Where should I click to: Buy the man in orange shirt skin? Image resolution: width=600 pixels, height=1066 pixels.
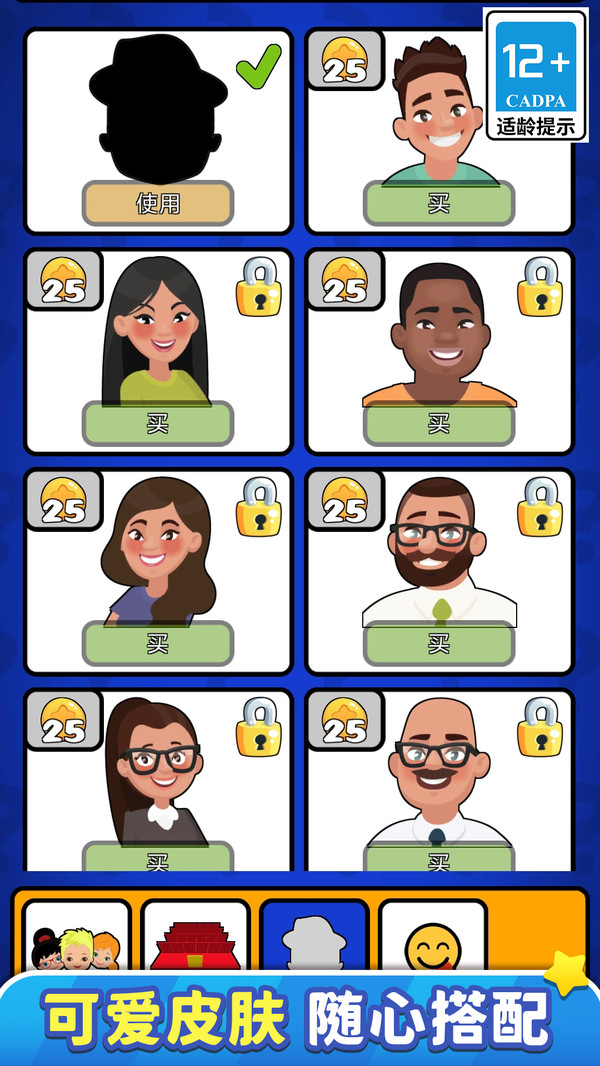[x=439, y=424]
